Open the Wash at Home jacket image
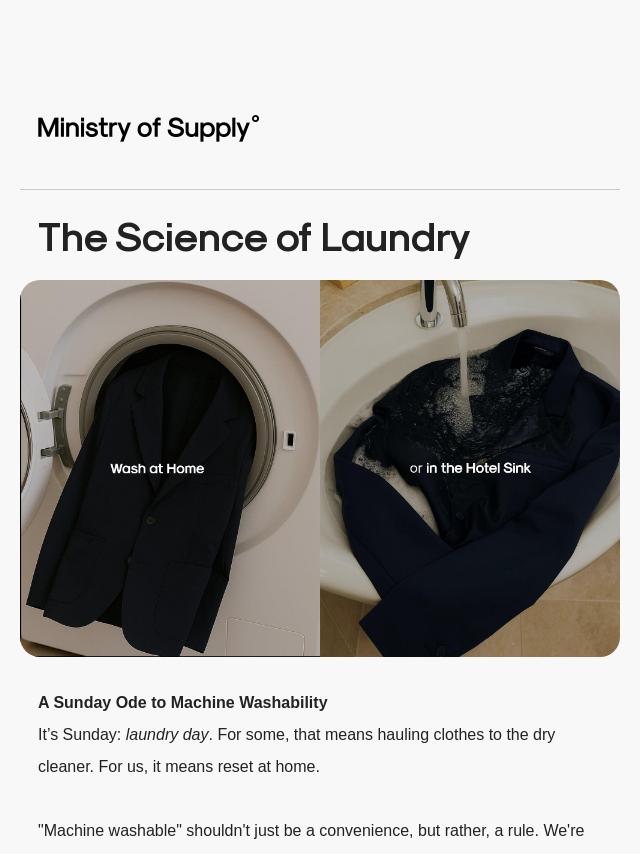640x854 pixels. tap(170, 468)
